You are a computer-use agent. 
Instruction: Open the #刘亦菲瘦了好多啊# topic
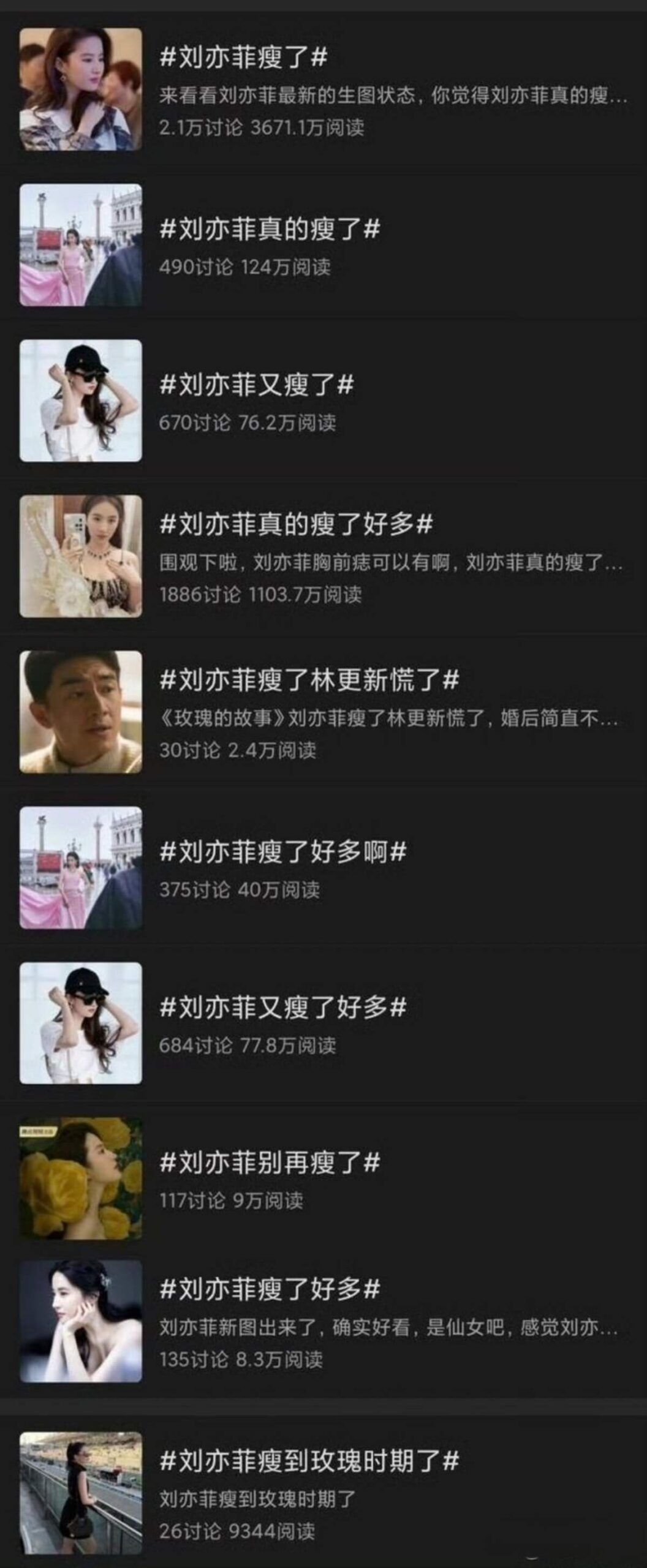[283, 852]
